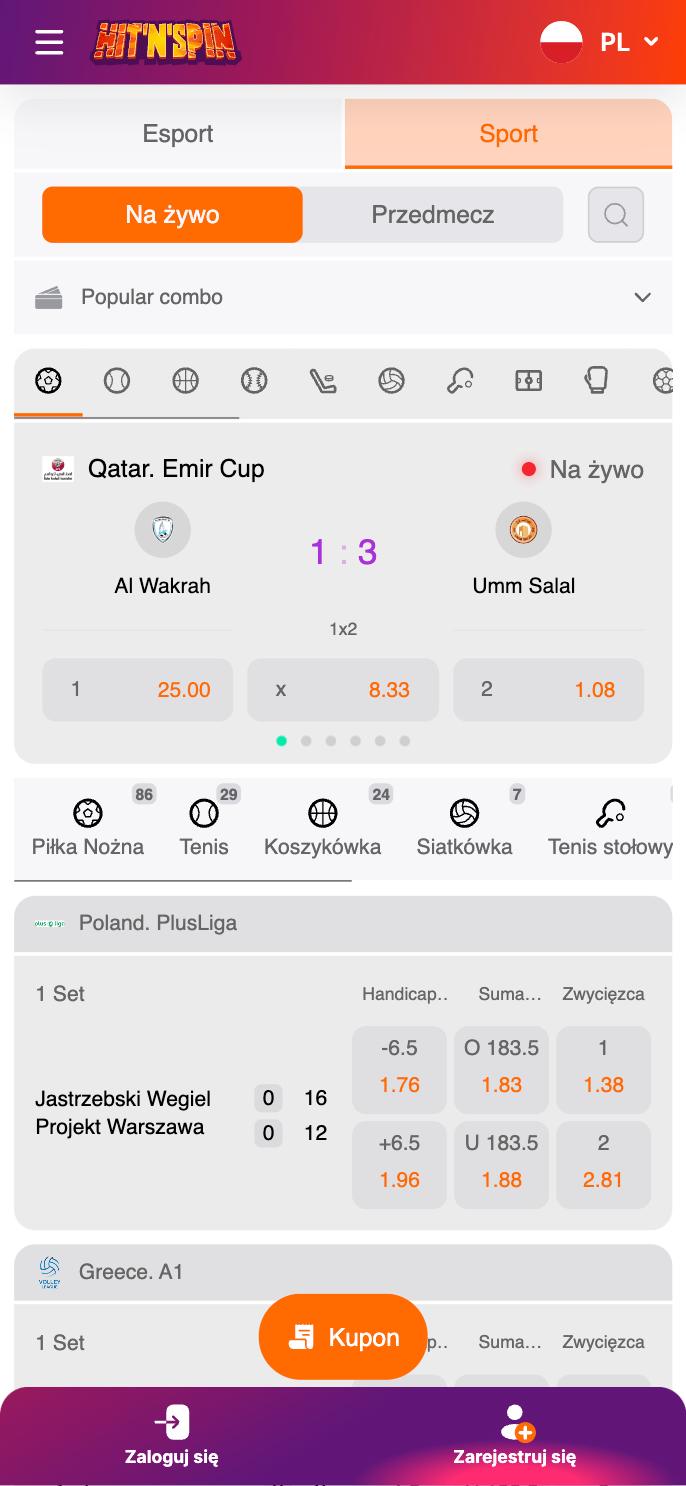The image size is (686, 1486).
Task: Open the hamburger menu
Action: [49, 42]
